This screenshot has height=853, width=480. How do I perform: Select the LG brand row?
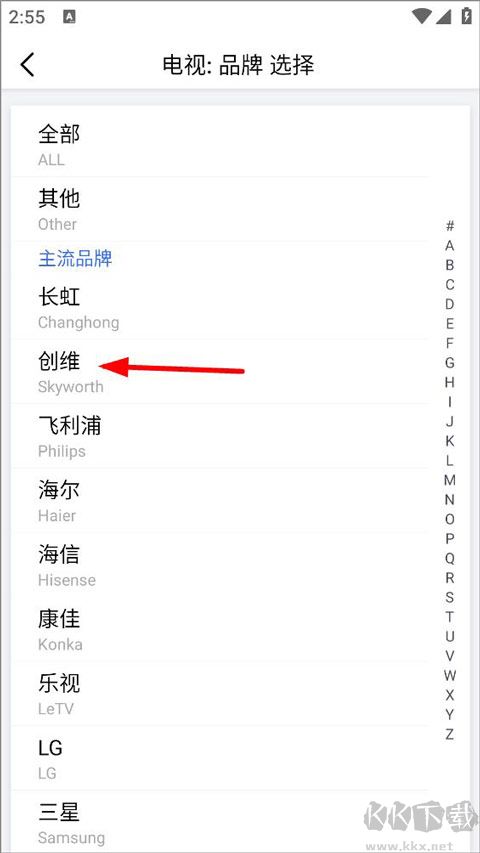pyautogui.click(x=220, y=758)
